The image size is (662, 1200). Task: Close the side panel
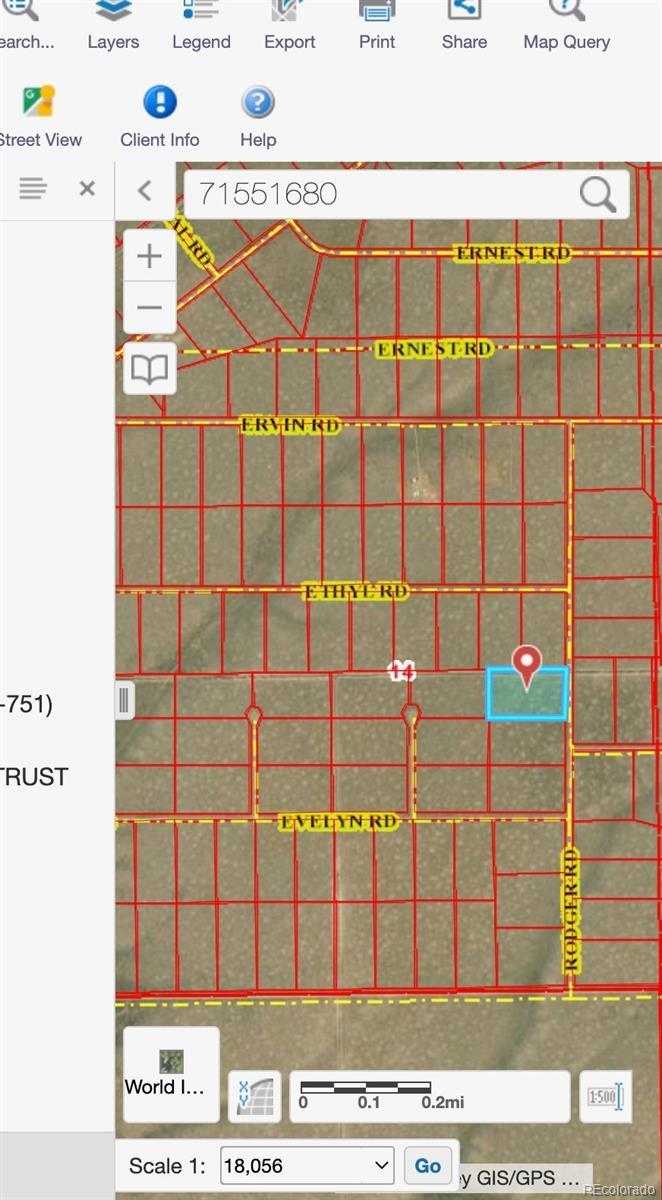(x=87, y=188)
